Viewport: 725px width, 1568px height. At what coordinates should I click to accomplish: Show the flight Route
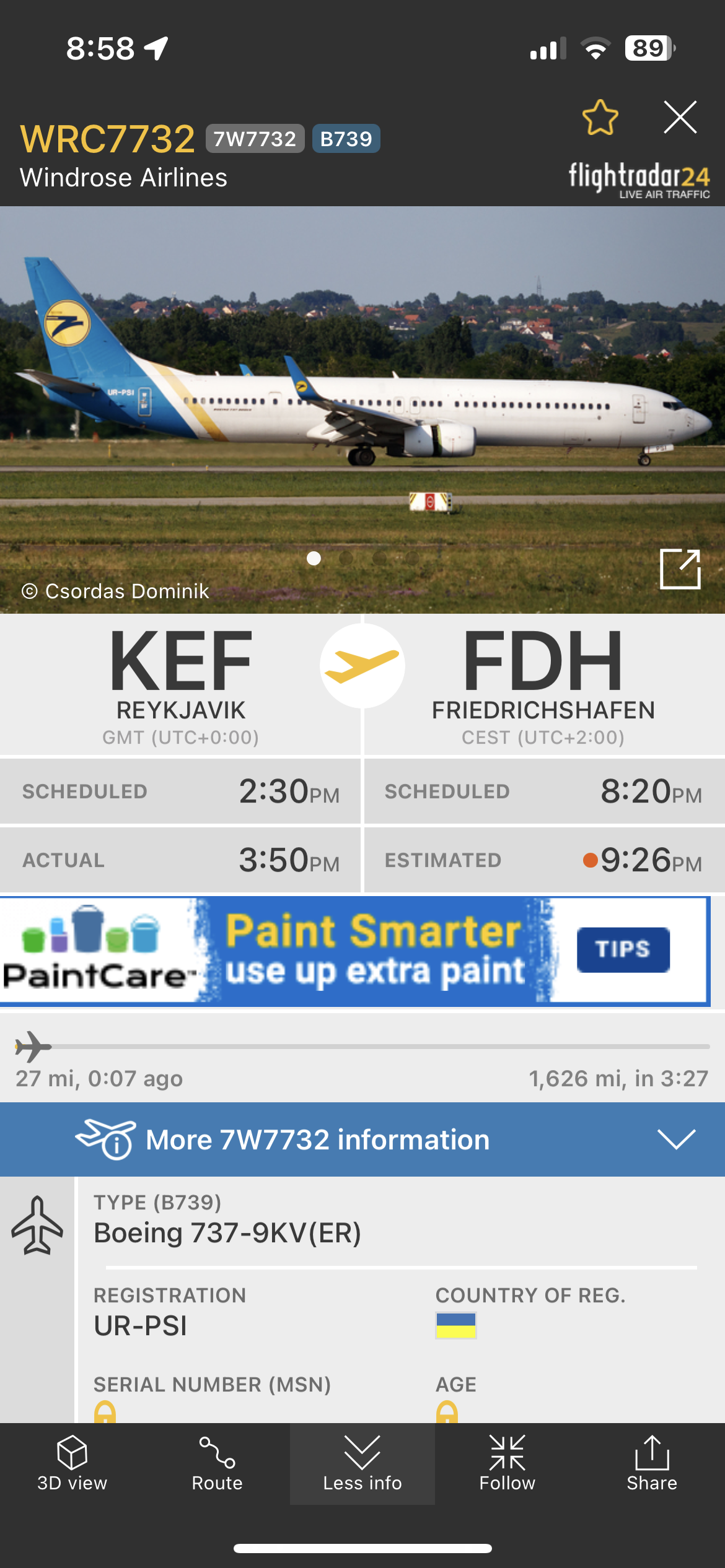coord(217,1464)
